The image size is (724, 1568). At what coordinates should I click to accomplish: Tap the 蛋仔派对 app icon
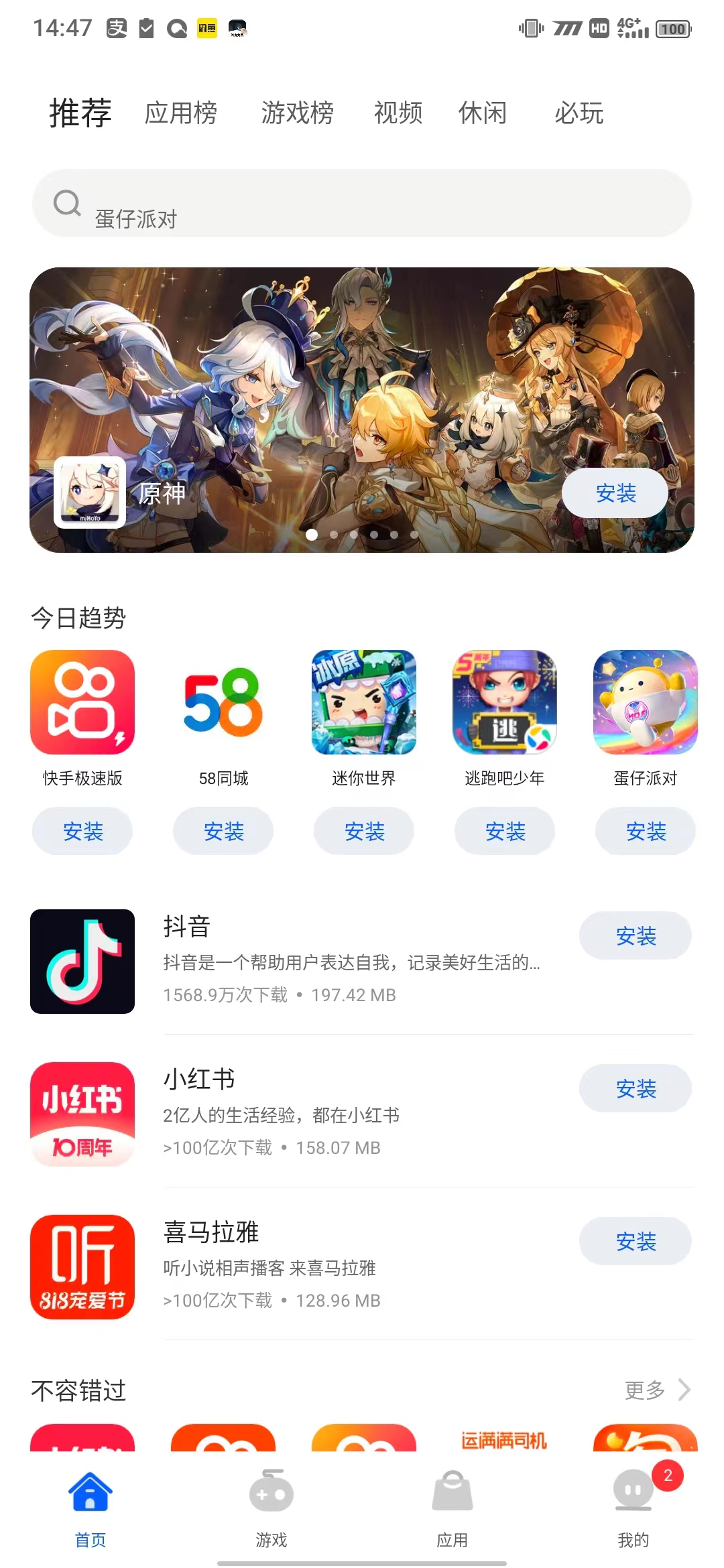(x=645, y=702)
